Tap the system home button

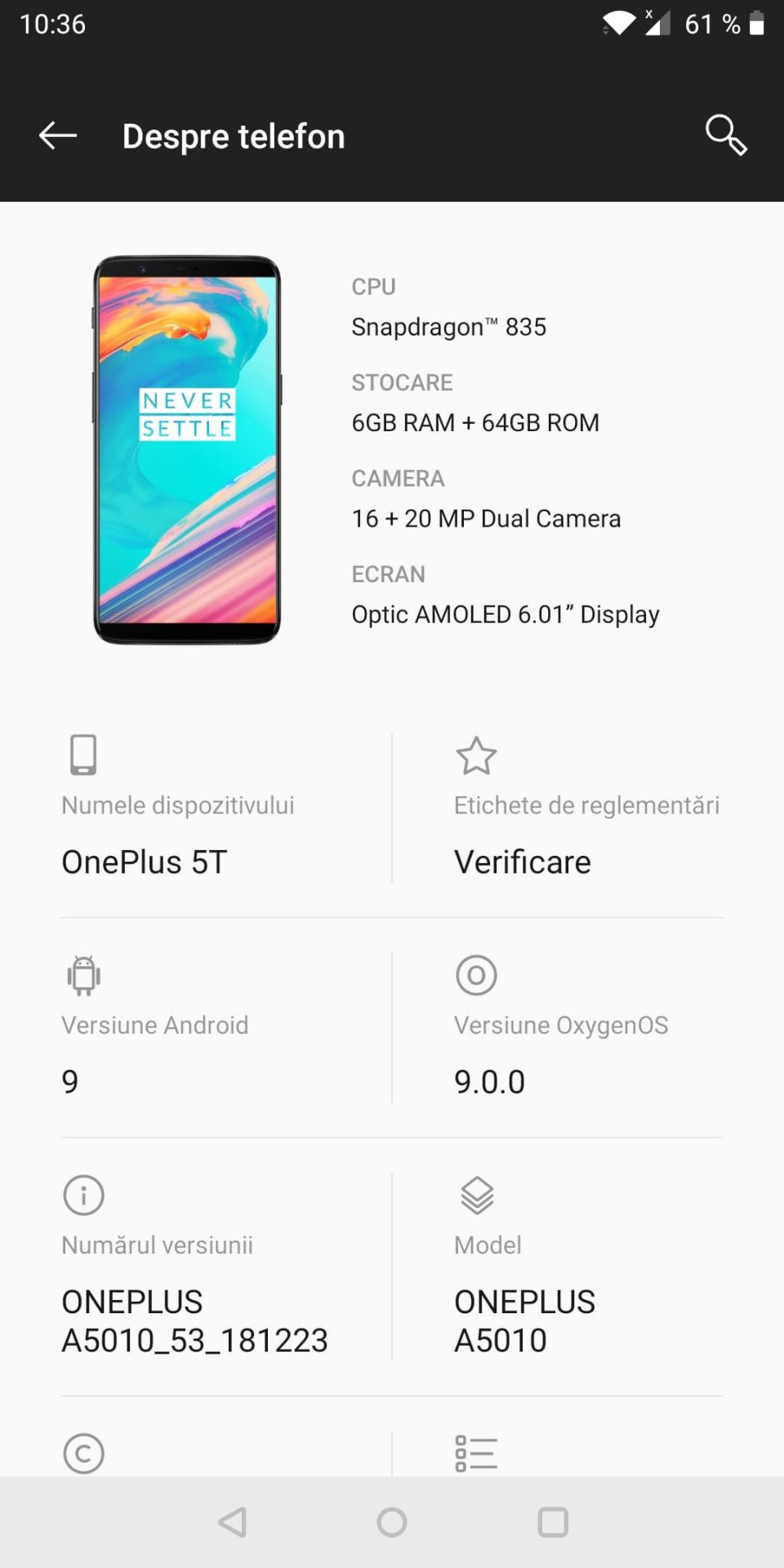click(x=392, y=1522)
